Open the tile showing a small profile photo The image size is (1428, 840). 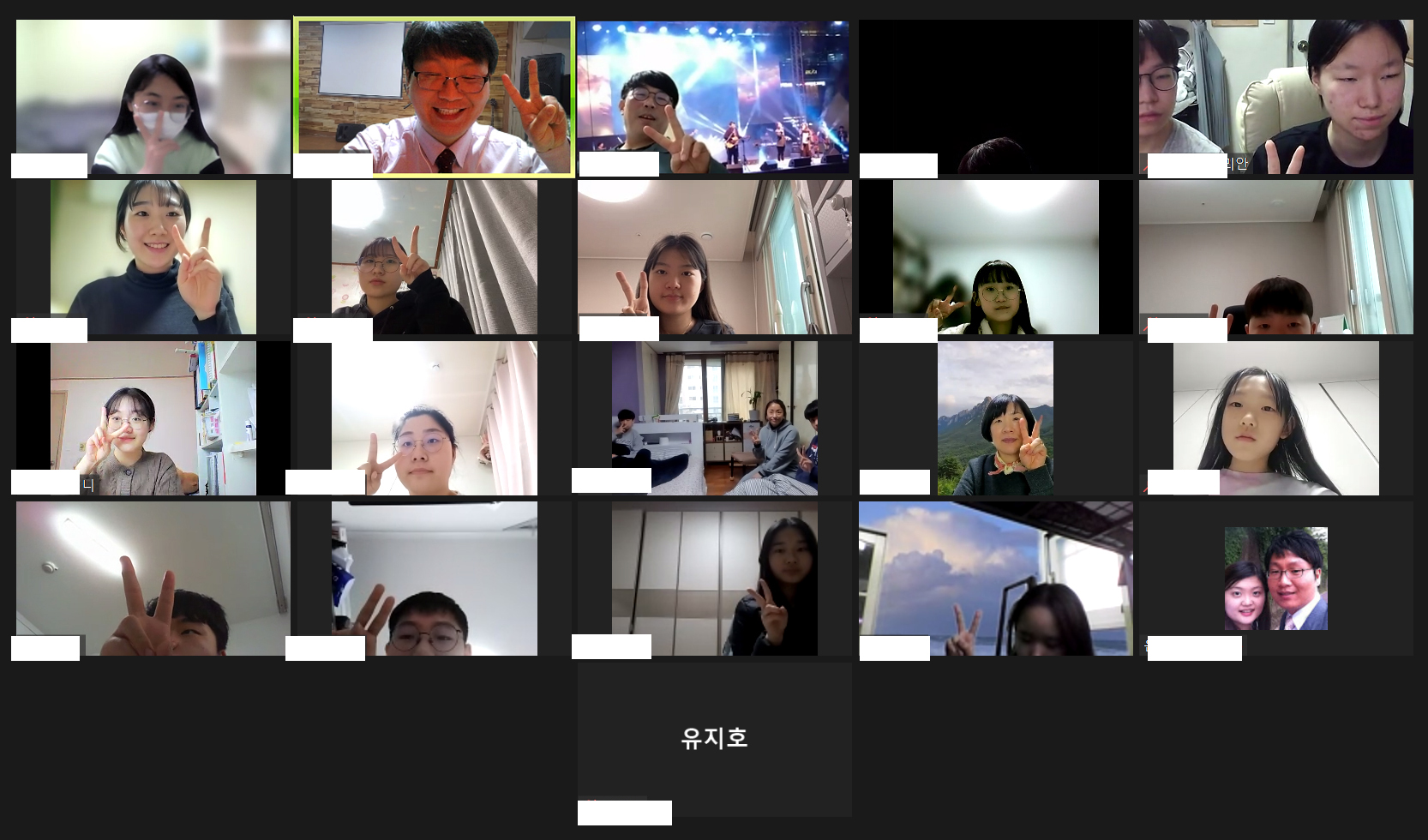click(x=1275, y=579)
